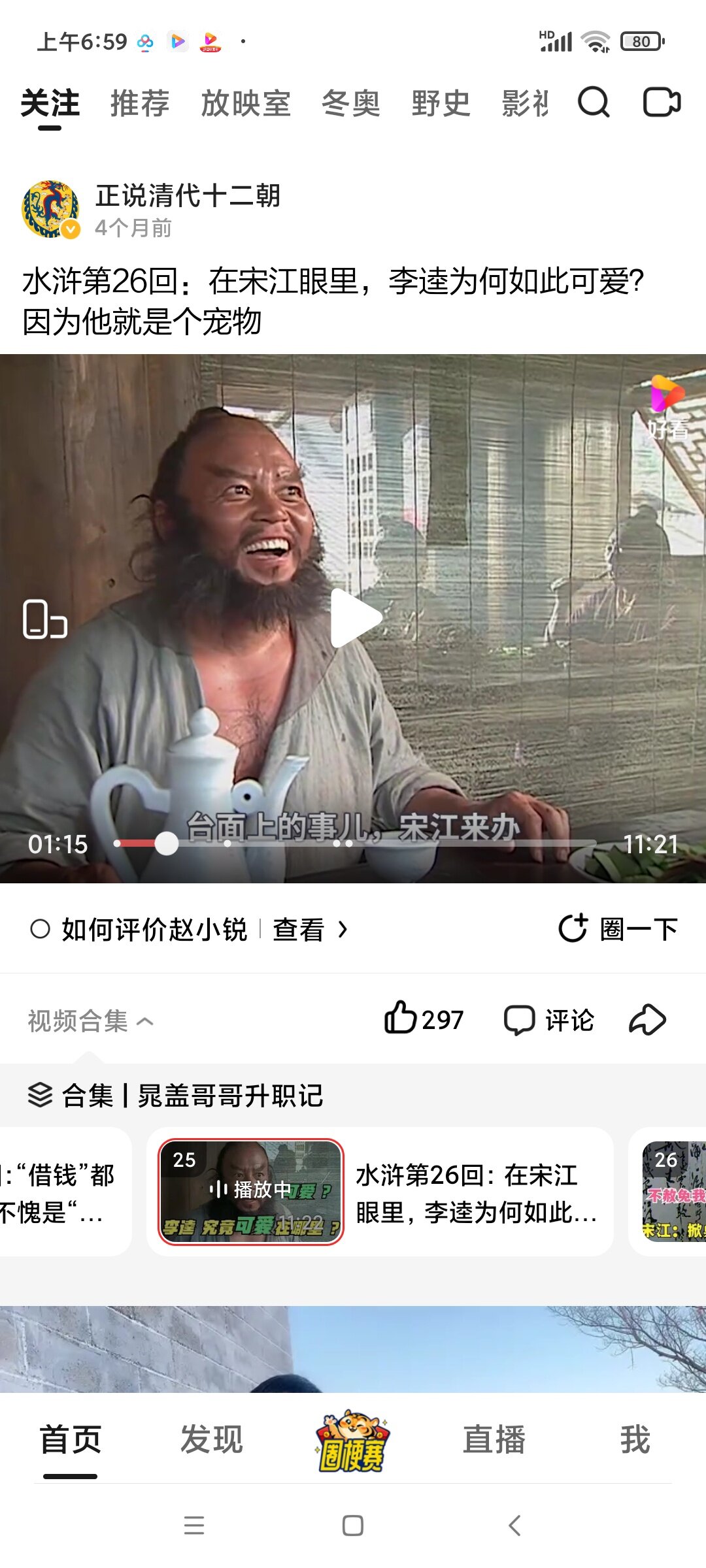Image resolution: width=706 pixels, height=1568 pixels.
Task: Open the search icon
Action: [x=594, y=103]
